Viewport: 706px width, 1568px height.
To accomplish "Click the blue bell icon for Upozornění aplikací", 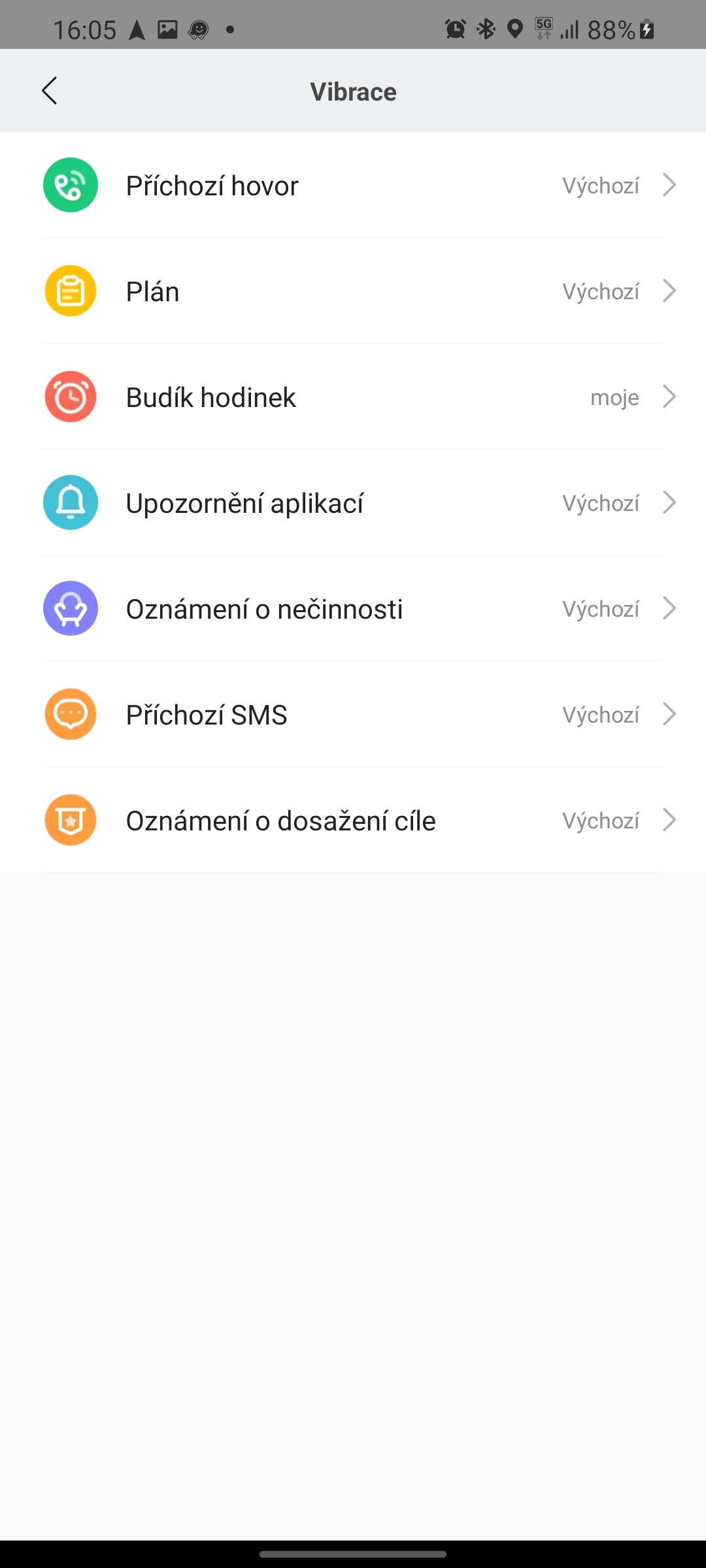I will click(x=70, y=502).
